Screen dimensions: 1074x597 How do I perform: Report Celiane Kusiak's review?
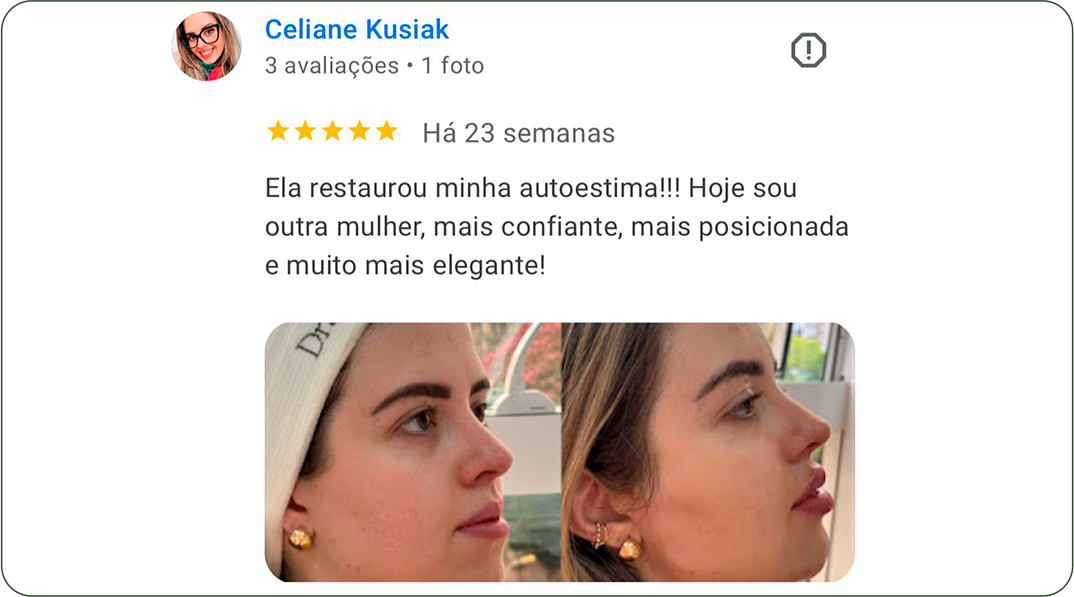[x=808, y=50]
